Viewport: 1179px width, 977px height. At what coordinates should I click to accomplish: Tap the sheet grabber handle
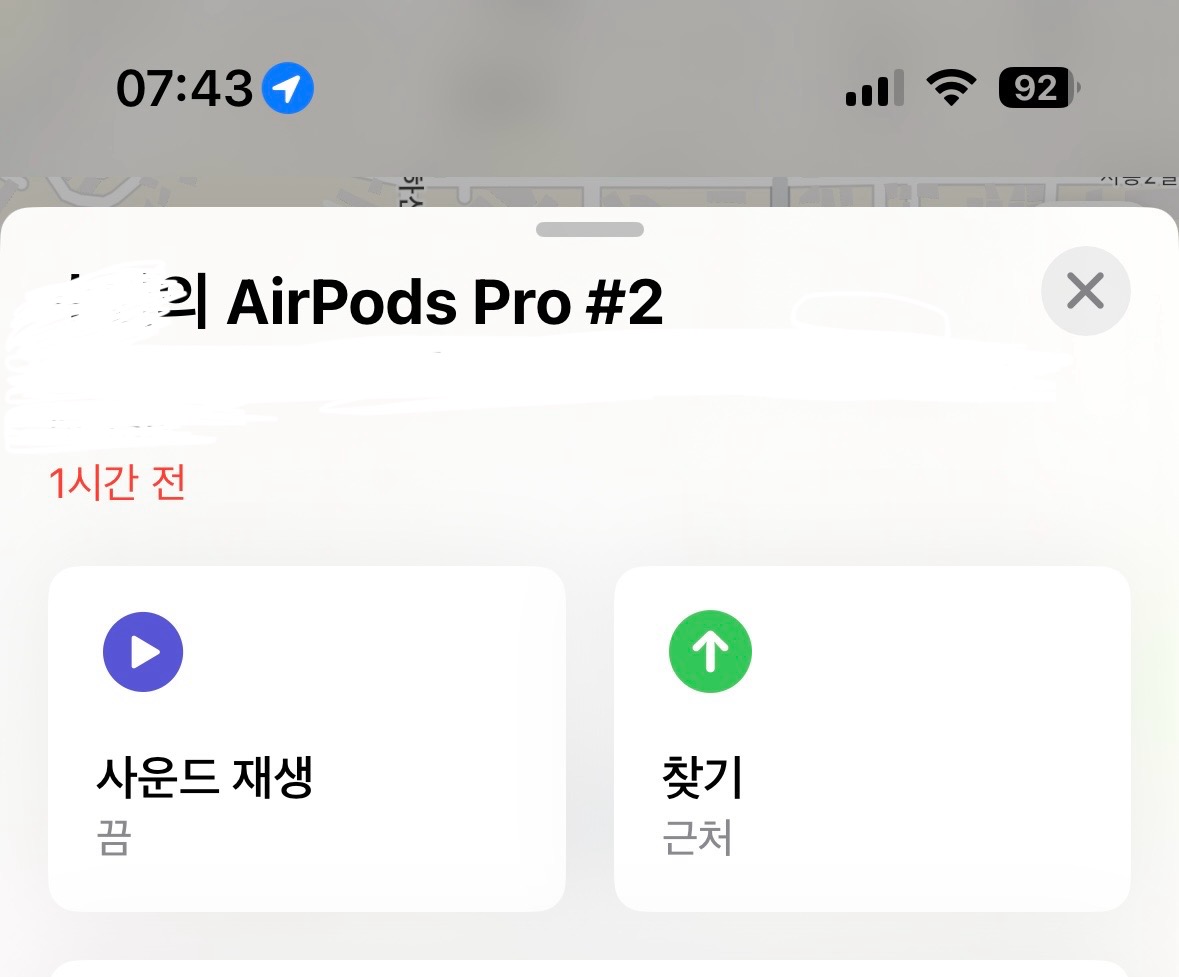tap(589, 230)
